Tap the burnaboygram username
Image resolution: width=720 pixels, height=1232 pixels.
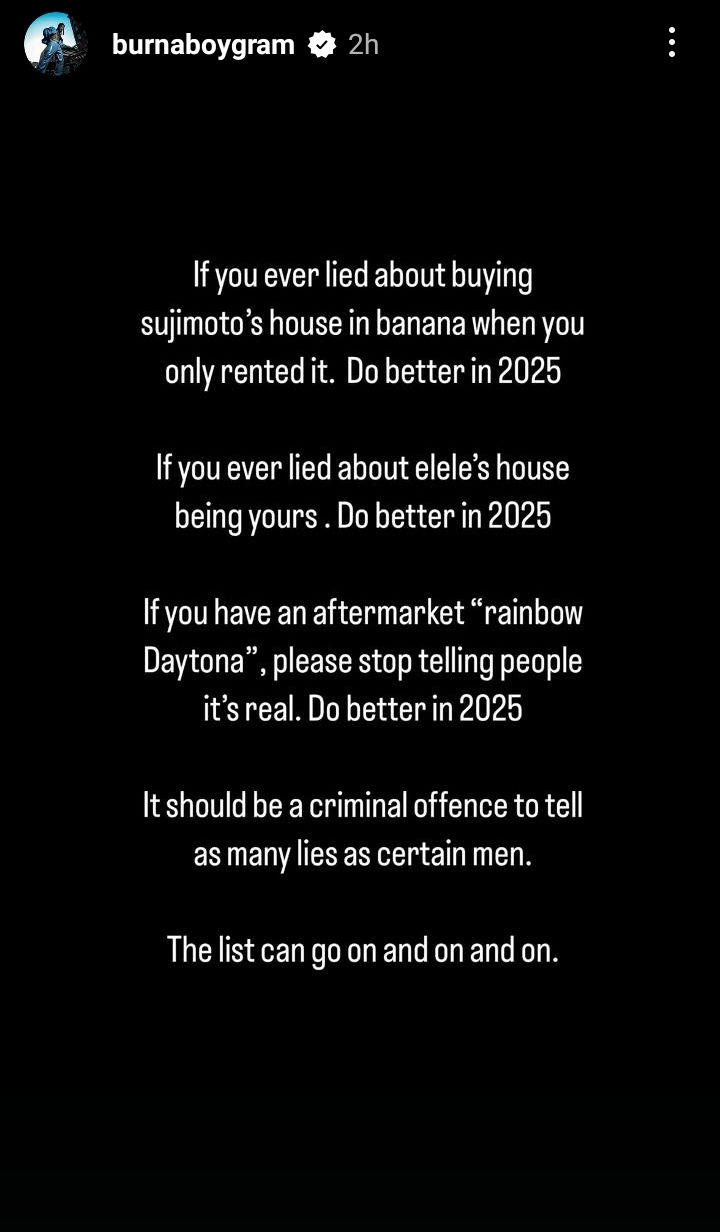pyautogui.click(x=202, y=44)
